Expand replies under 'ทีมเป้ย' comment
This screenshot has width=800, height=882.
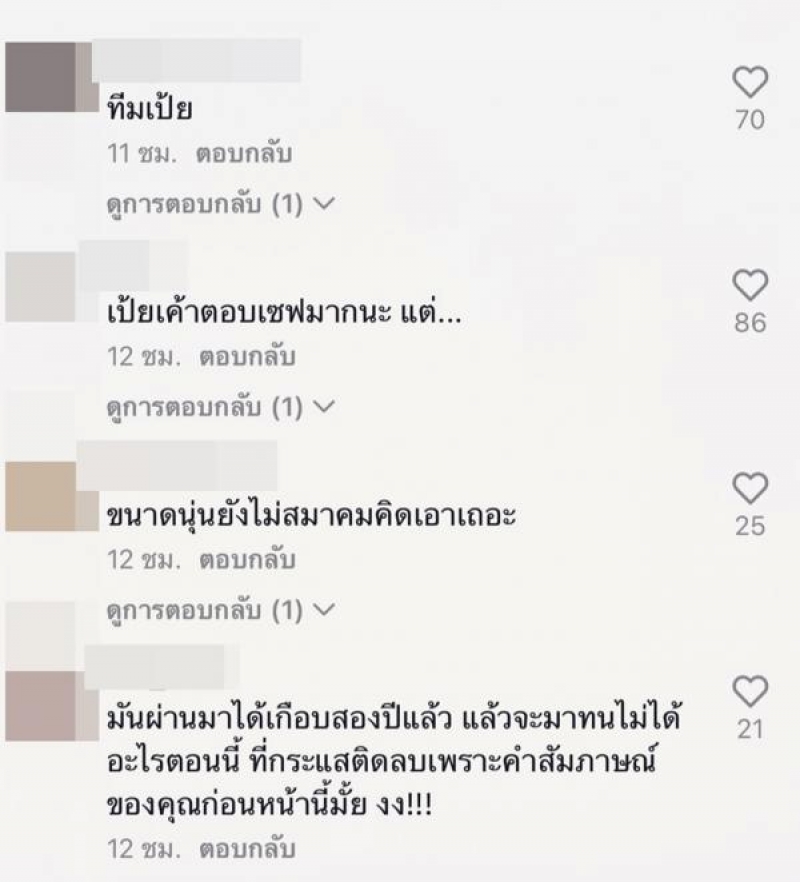tap(218, 205)
